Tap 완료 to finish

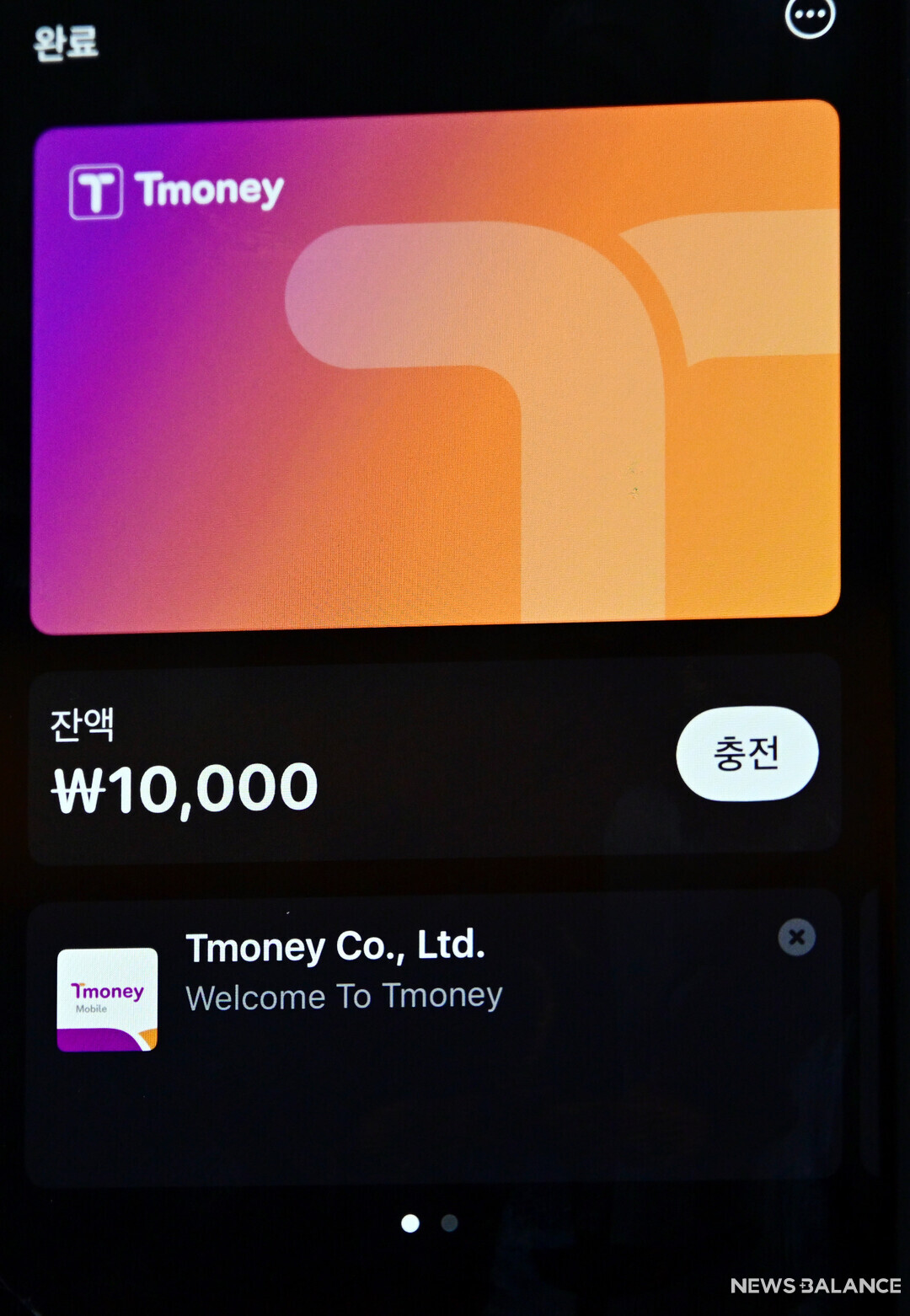66,42
